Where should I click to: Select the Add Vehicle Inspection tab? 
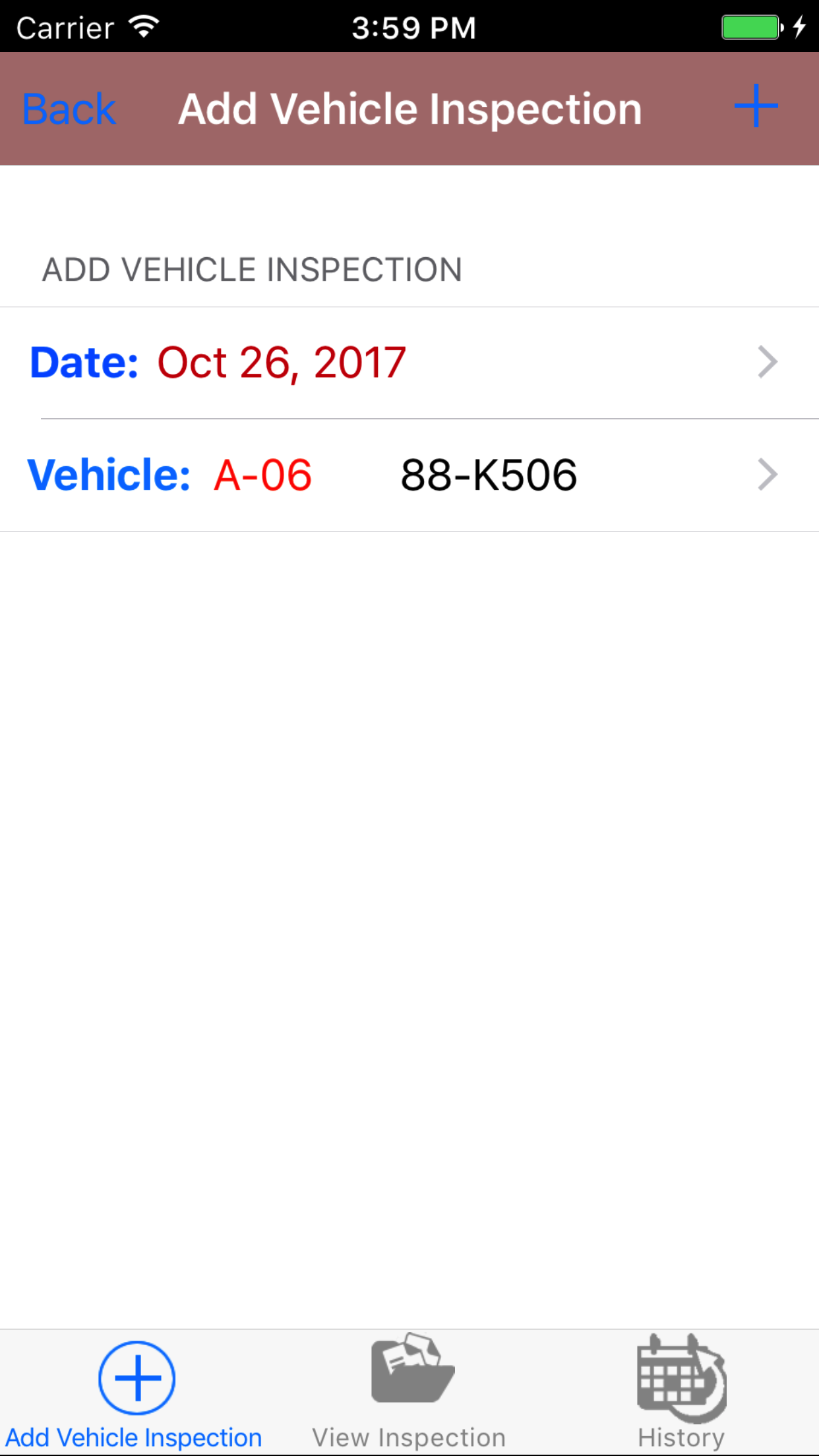tap(135, 1393)
